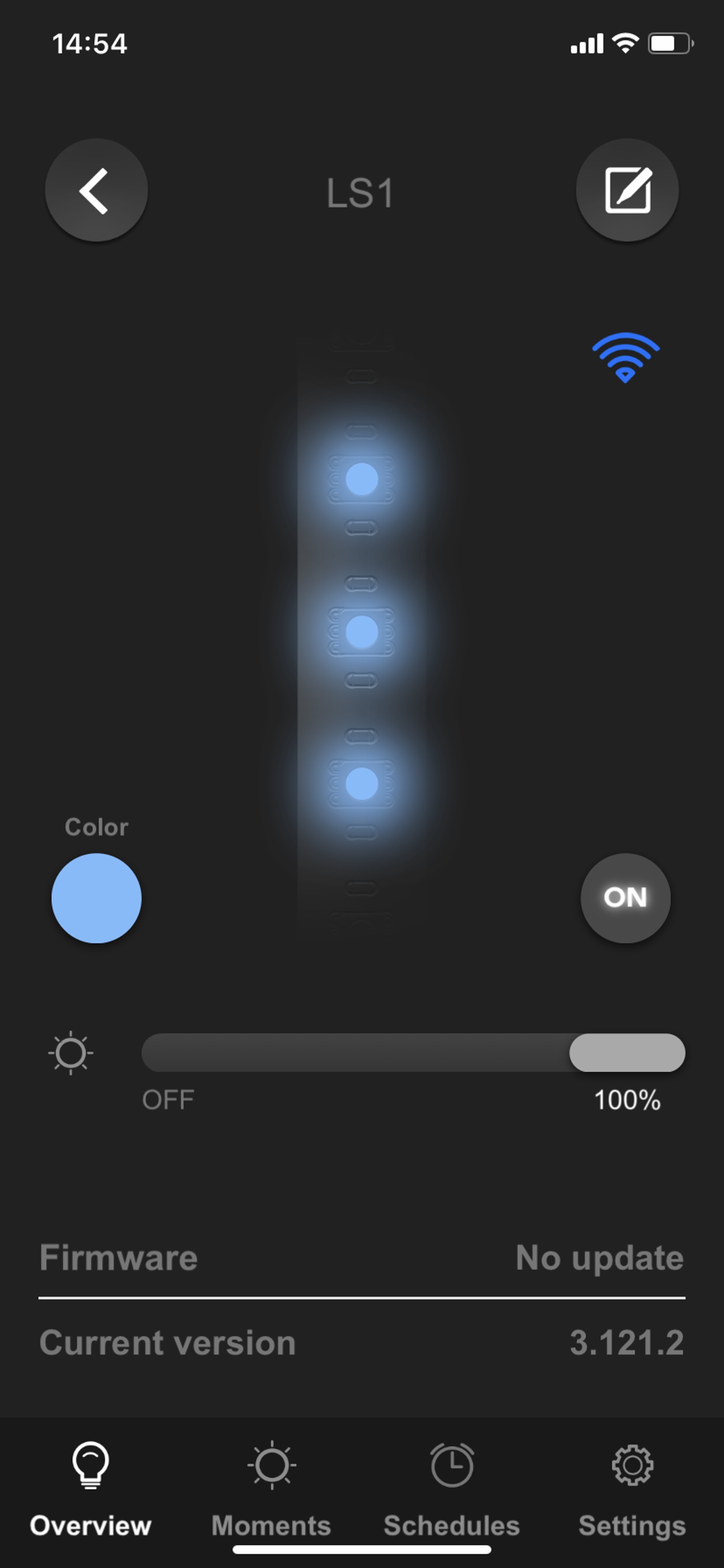
Task: Go back using the arrow button
Action: [96, 190]
